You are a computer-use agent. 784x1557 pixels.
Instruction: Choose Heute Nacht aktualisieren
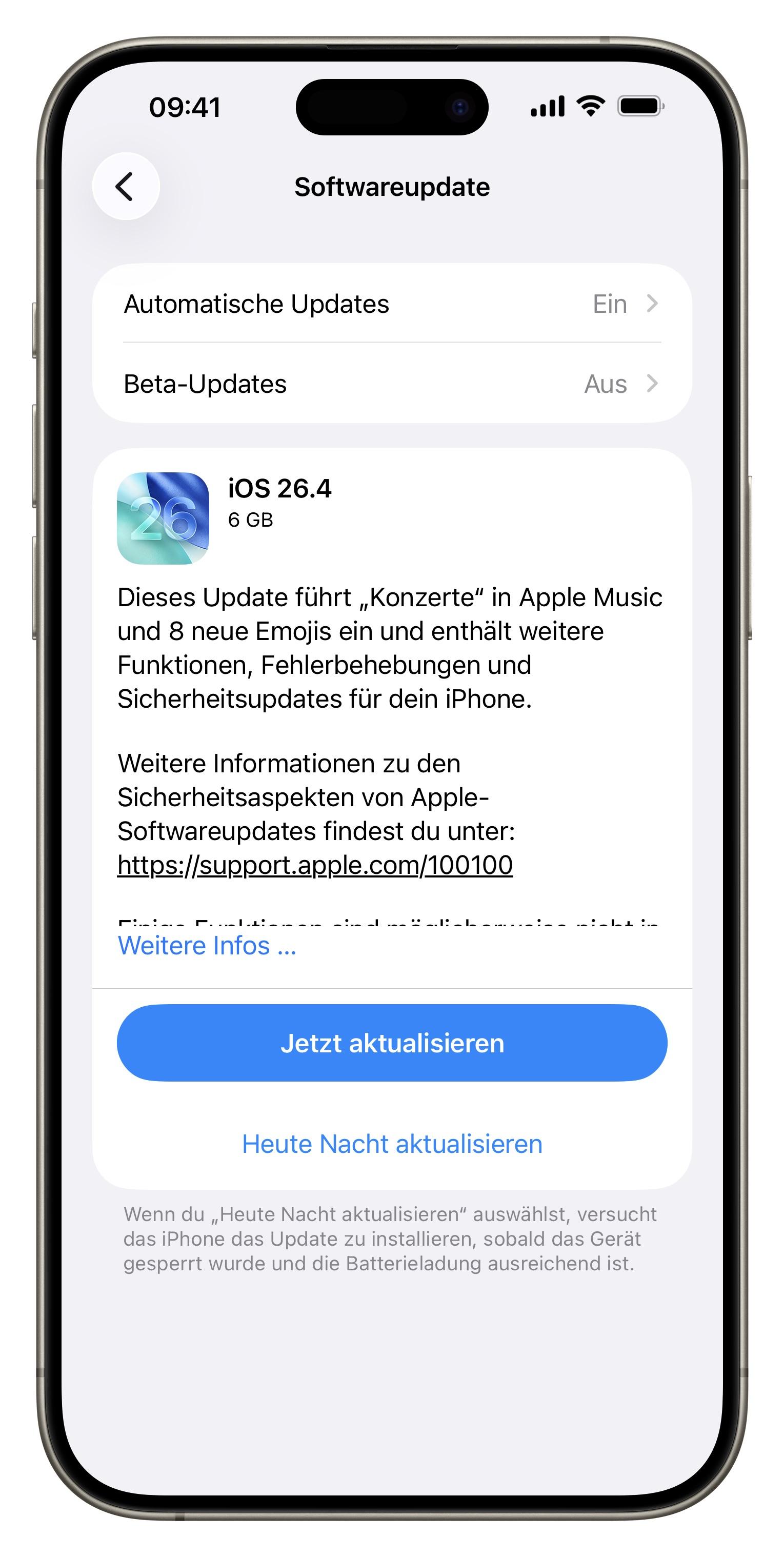pos(392,1144)
